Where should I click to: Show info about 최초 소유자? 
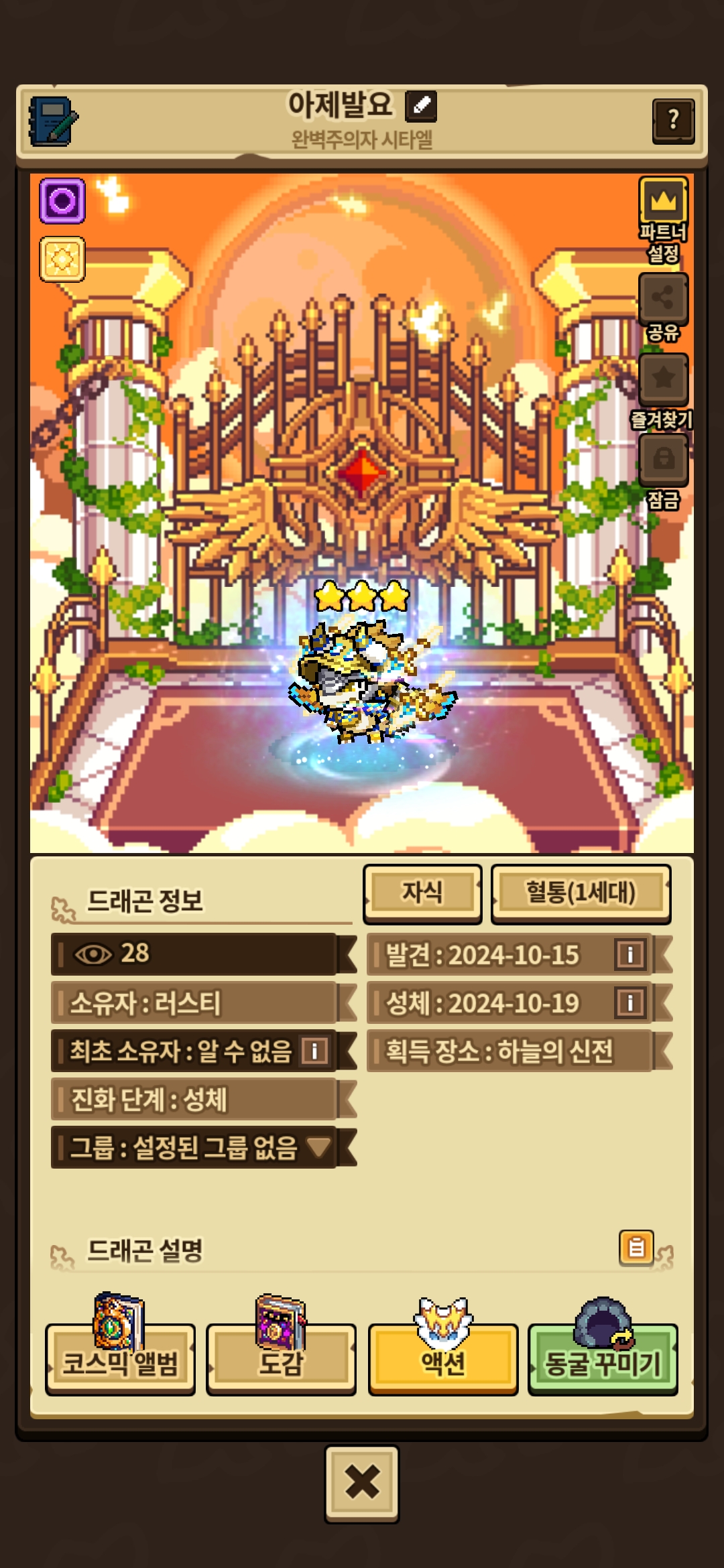pos(314,1051)
